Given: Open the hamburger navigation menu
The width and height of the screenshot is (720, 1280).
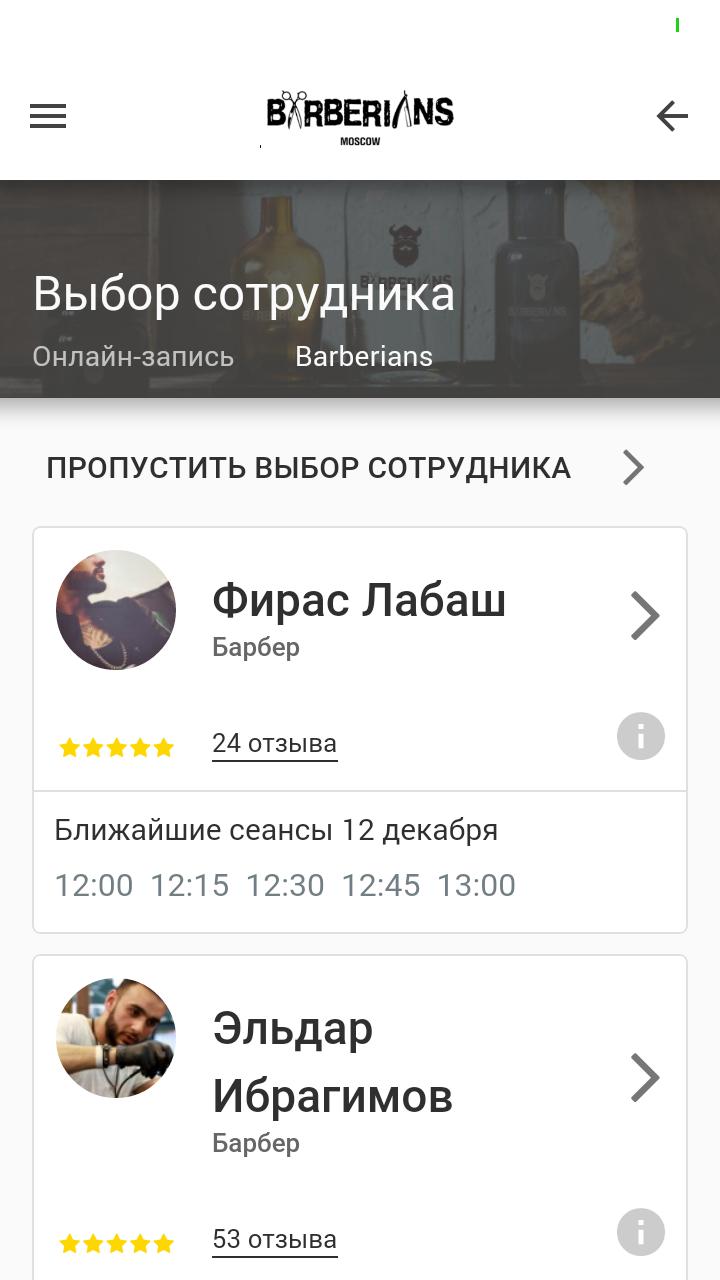Looking at the screenshot, I should (x=47, y=116).
